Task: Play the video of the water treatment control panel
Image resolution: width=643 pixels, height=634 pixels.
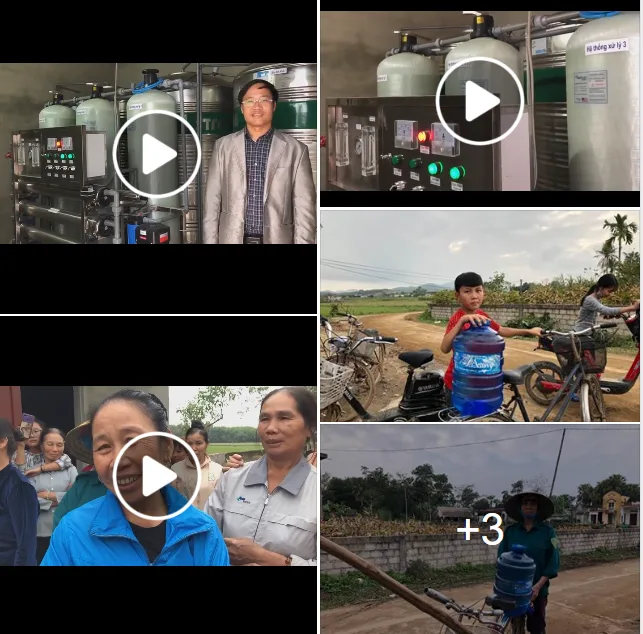Action: pos(480,100)
